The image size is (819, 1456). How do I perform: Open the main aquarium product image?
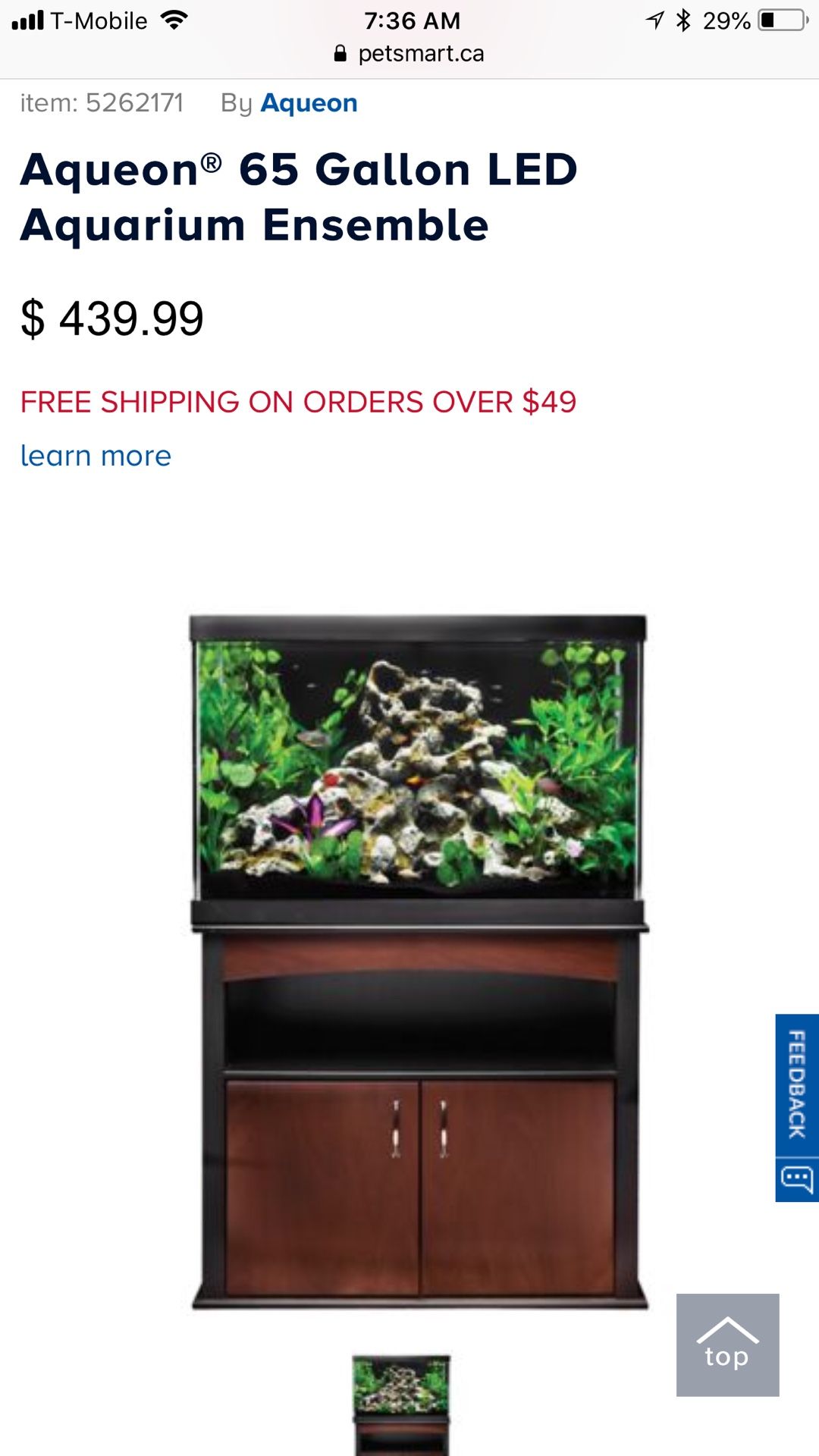tap(419, 962)
